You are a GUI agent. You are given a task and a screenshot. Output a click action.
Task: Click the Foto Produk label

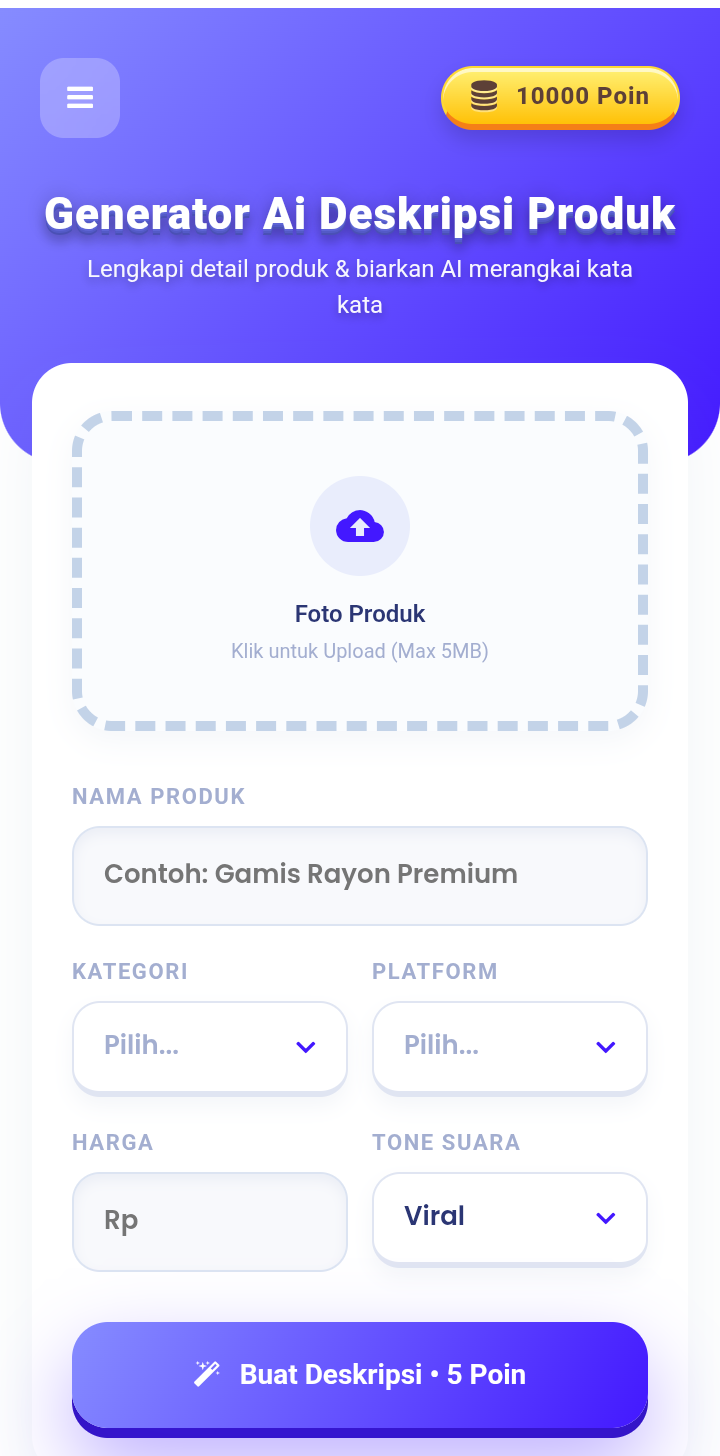click(360, 613)
